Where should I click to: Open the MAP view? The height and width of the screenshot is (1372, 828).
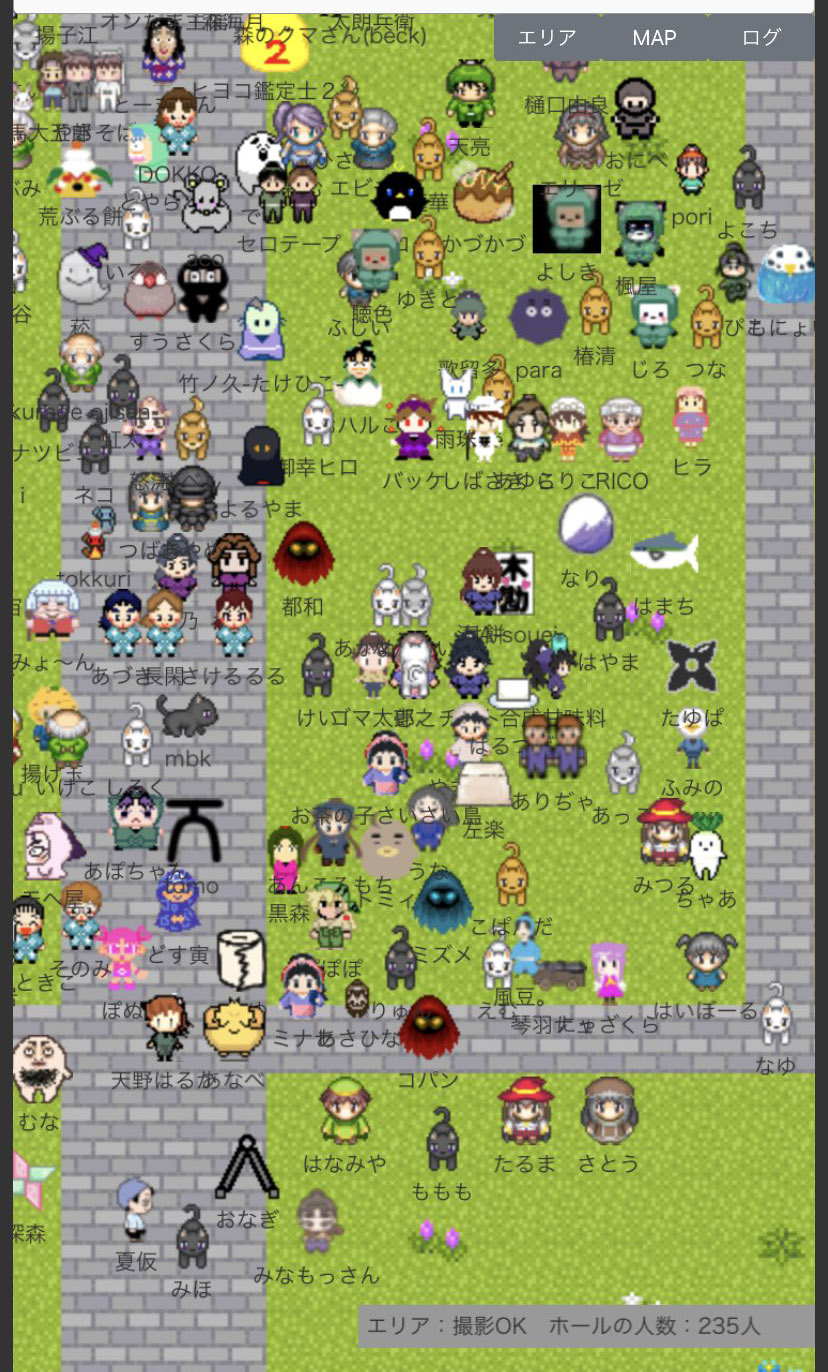click(654, 38)
